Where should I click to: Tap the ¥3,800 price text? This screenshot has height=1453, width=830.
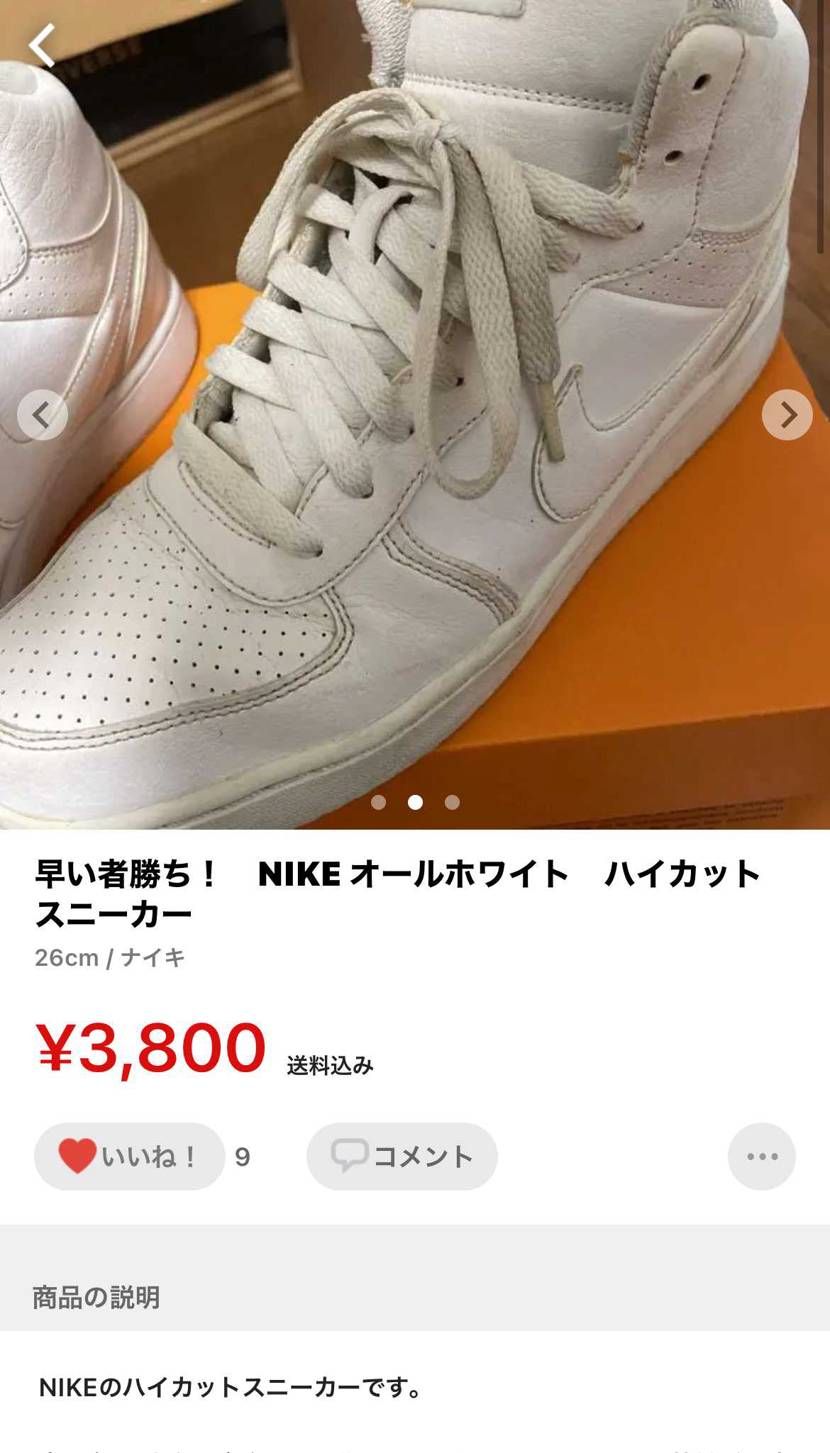coord(150,1049)
